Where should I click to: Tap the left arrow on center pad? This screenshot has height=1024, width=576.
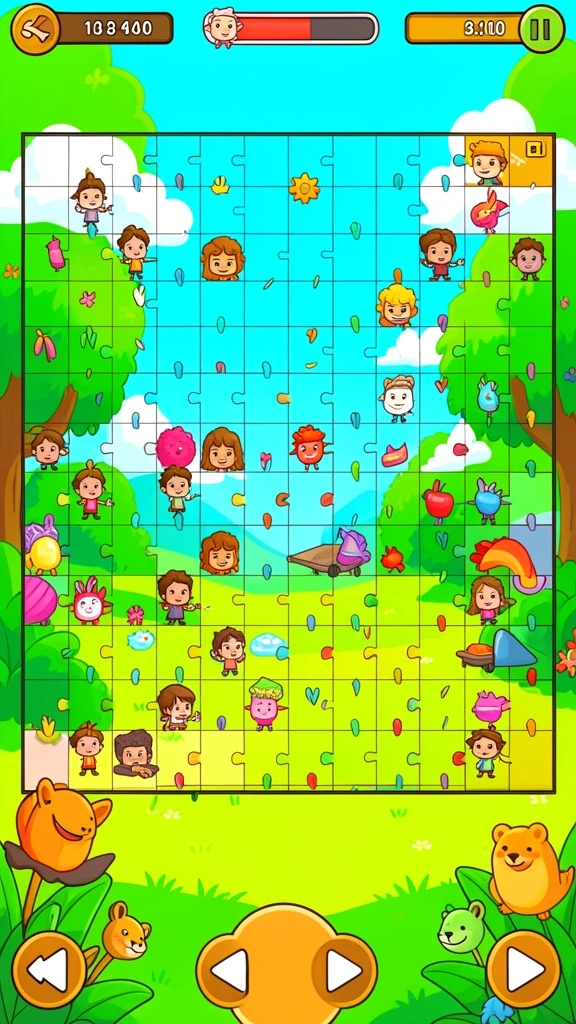coord(231,971)
